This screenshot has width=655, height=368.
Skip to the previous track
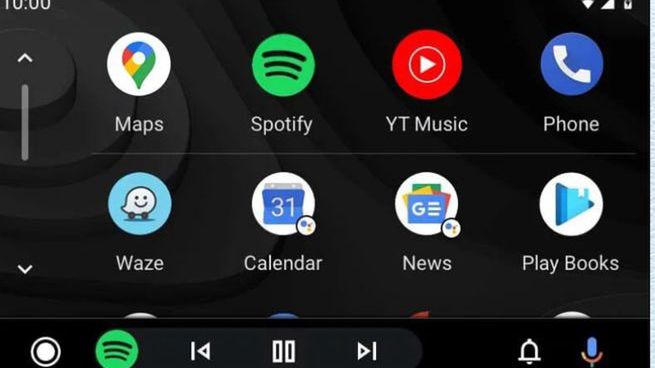click(x=200, y=351)
